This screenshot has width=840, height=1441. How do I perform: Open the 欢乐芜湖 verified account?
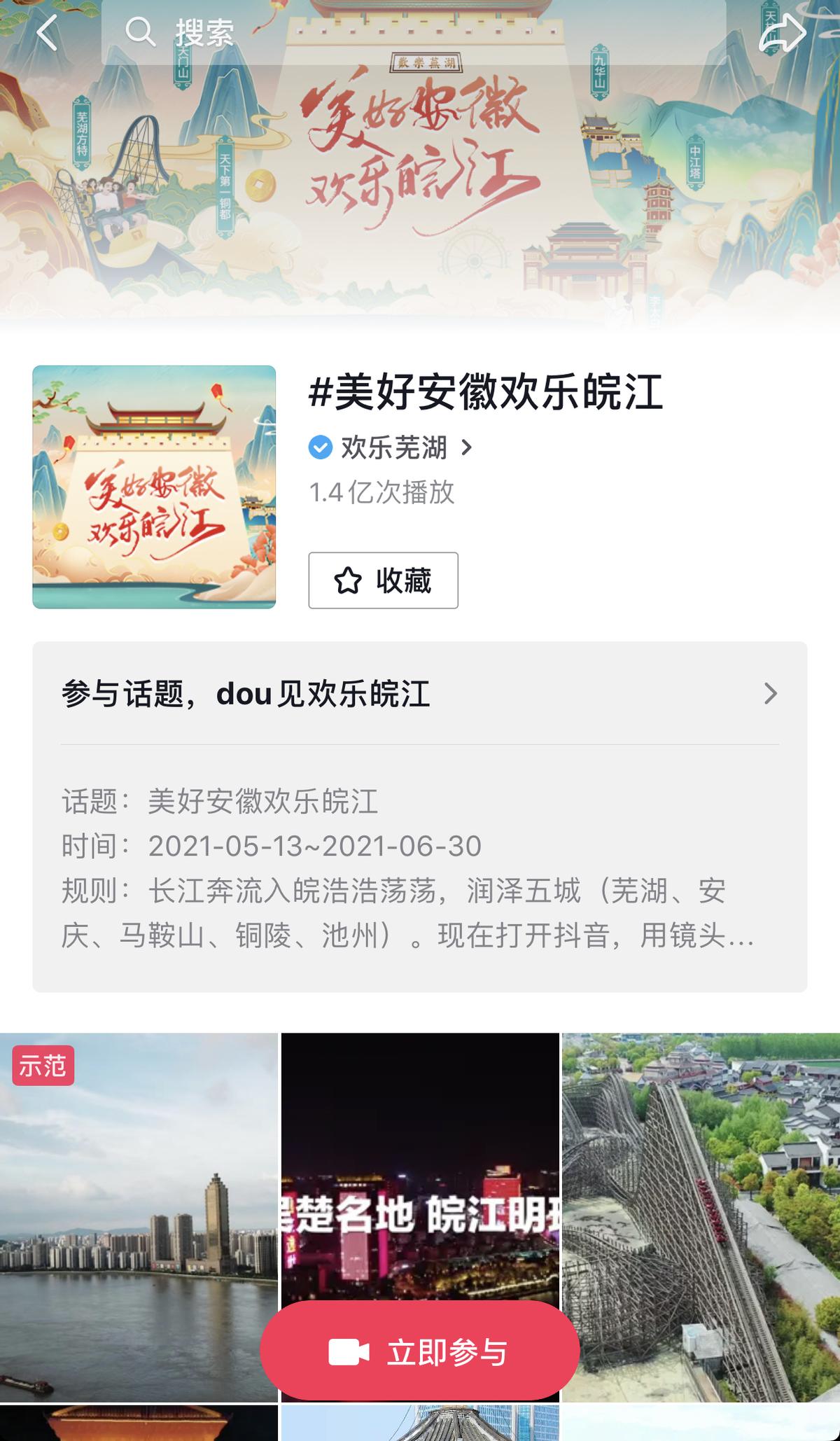[392, 447]
